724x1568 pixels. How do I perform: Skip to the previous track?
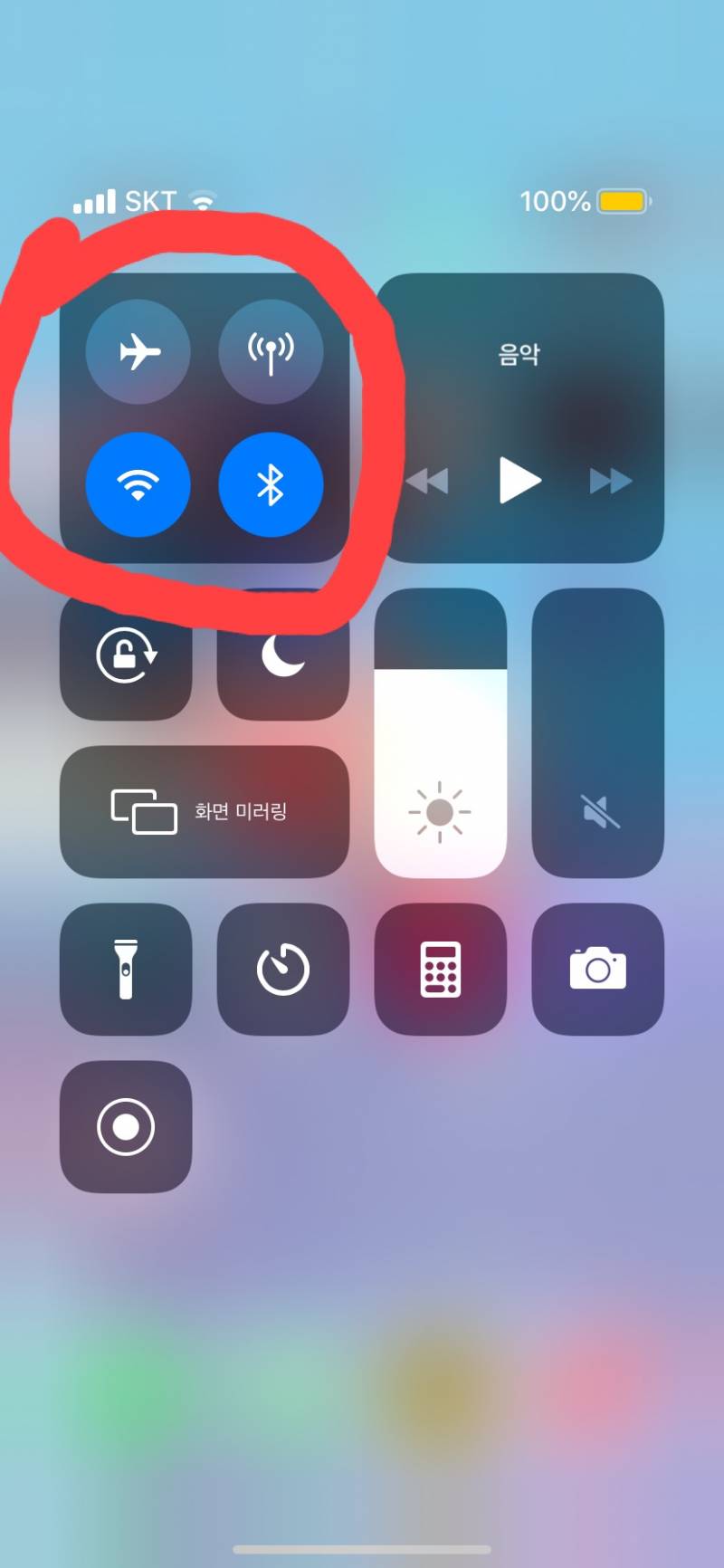427,481
